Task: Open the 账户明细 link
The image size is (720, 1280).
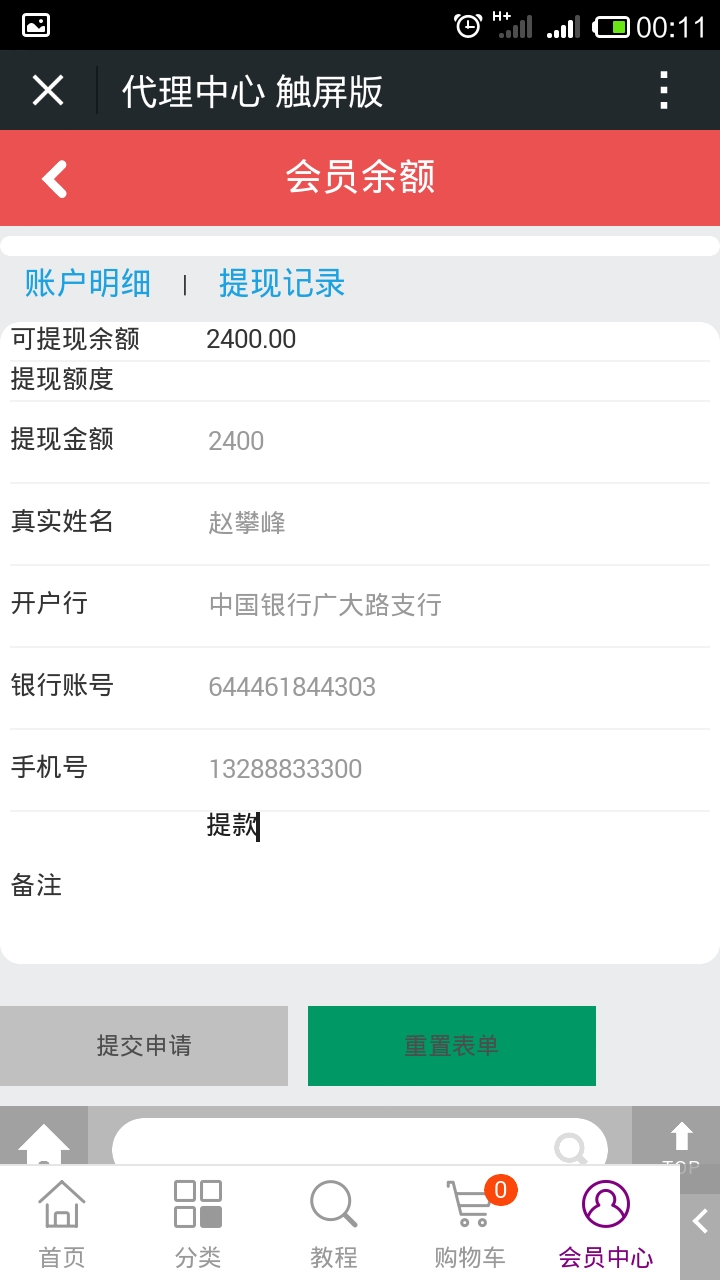Action: (x=88, y=284)
